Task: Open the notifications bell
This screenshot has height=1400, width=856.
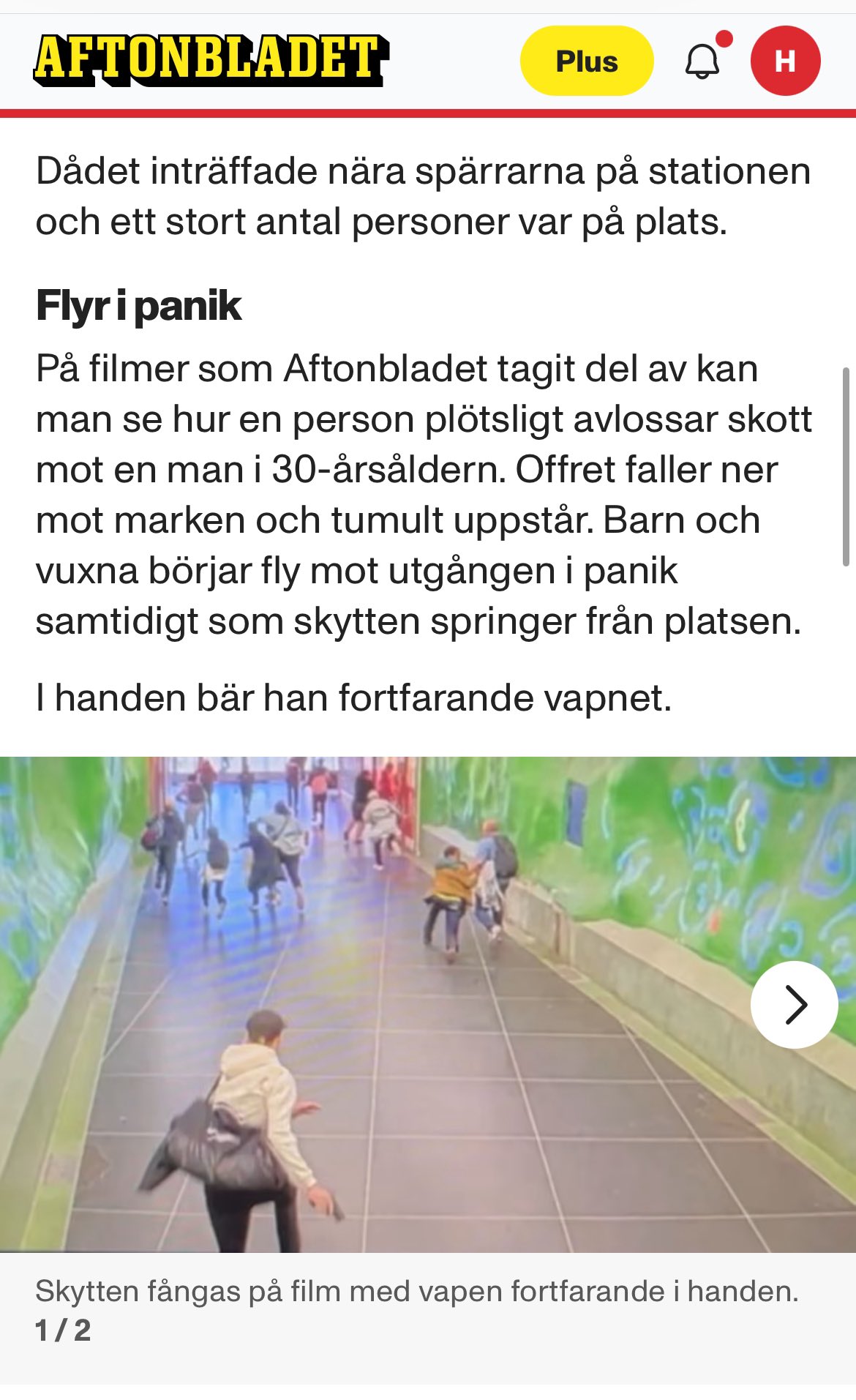Action: 702,61
